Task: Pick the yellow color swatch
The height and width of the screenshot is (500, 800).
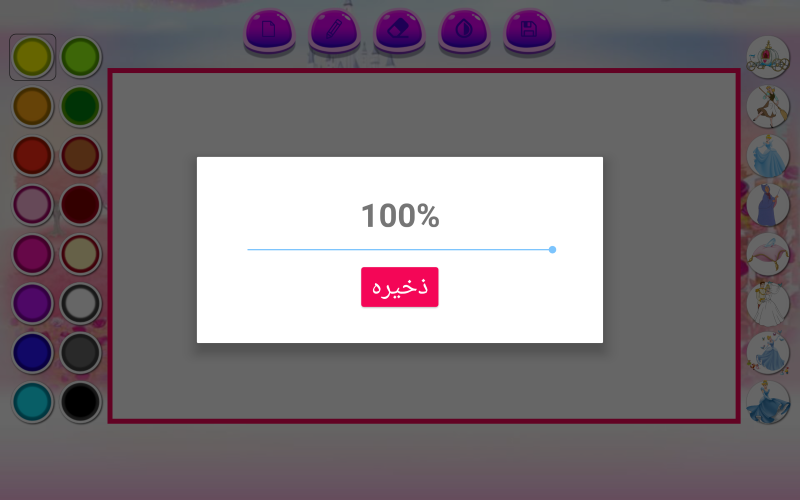Action: [x=32, y=57]
